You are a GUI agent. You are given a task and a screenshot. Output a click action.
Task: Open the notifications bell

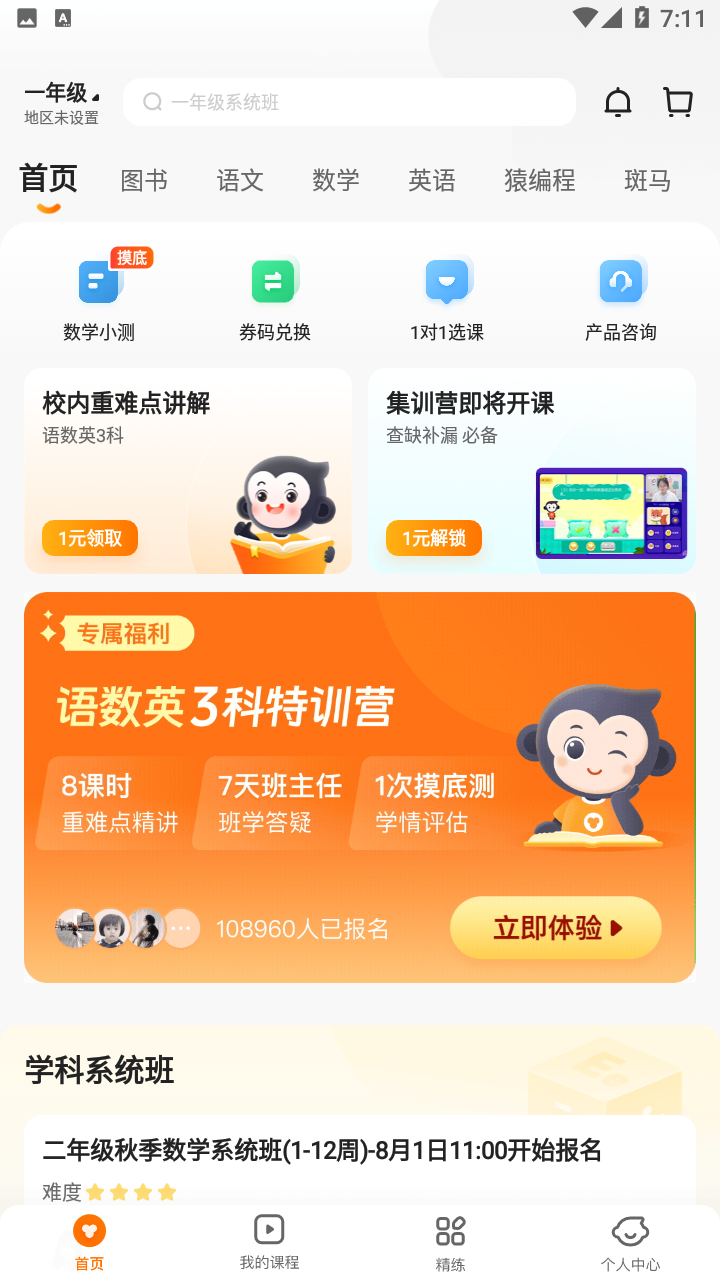pos(618,102)
